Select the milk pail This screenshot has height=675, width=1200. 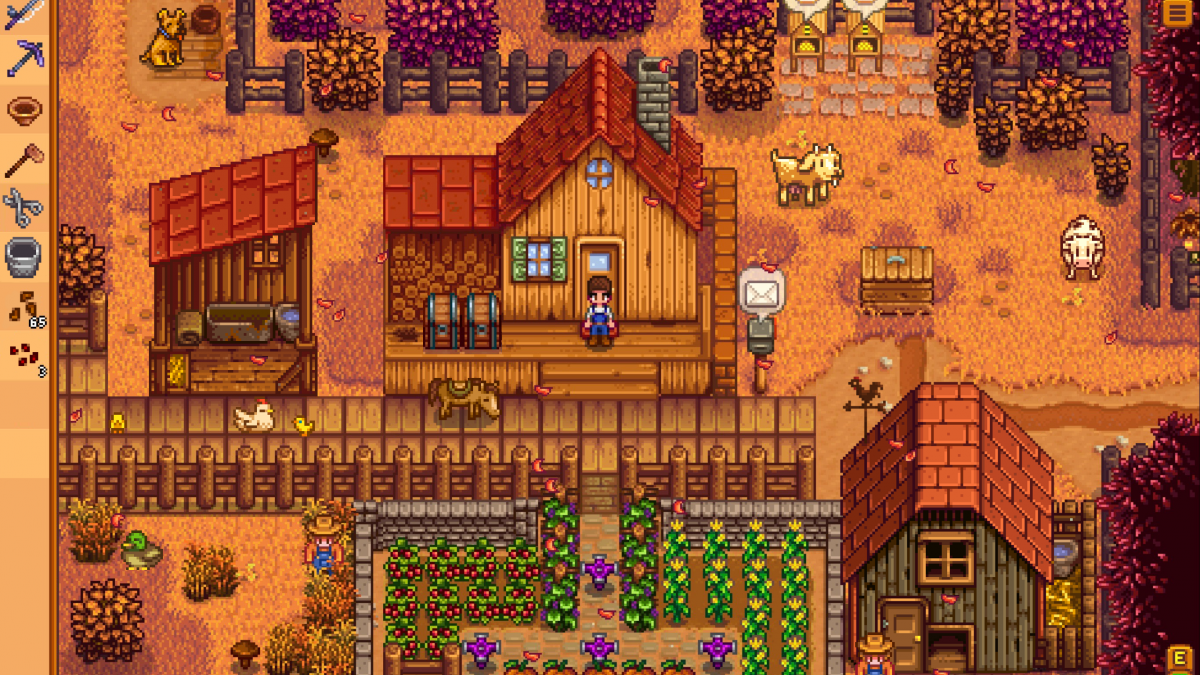coord(24,256)
